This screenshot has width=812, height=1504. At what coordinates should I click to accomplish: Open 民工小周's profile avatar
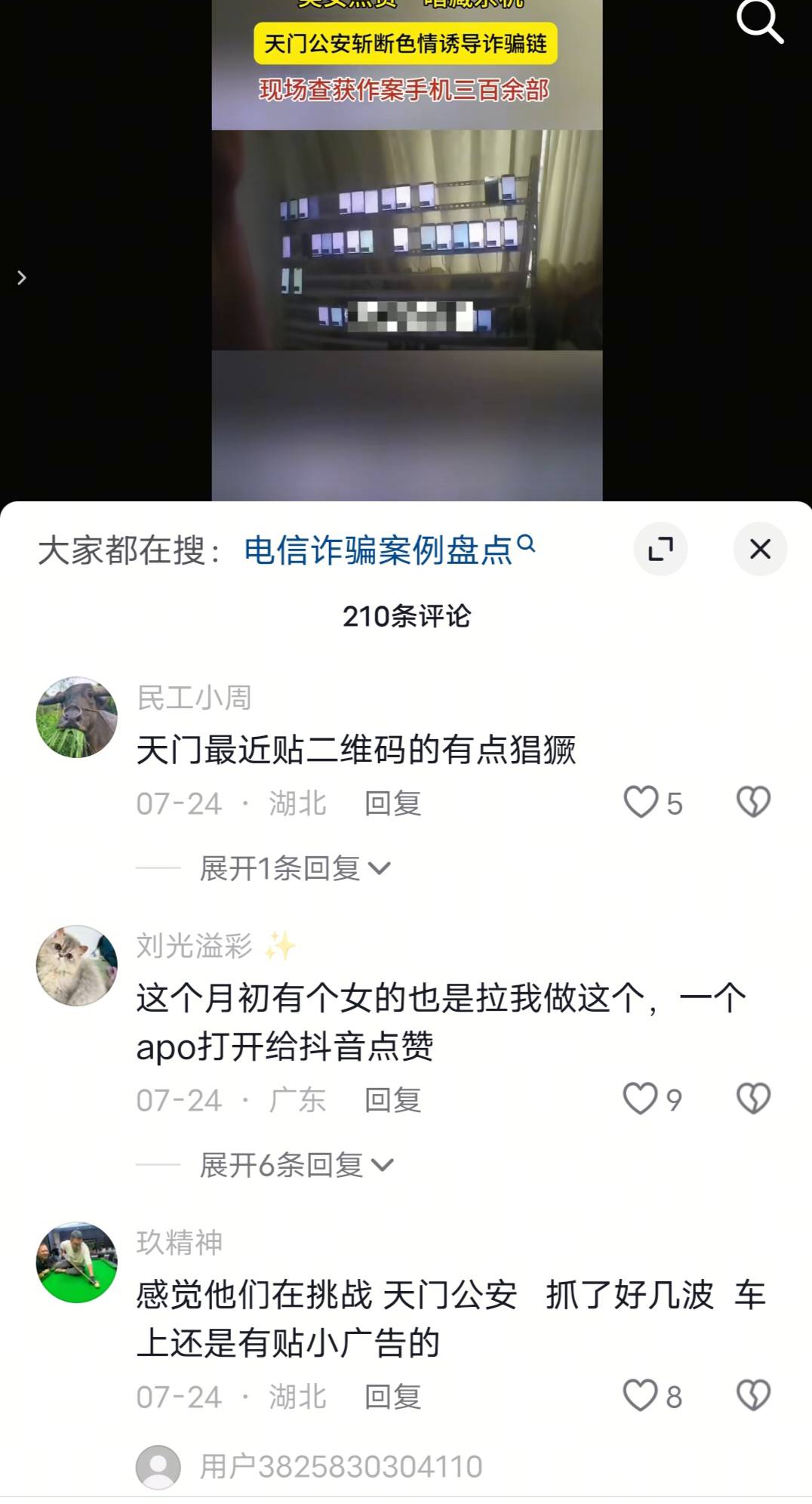coord(77,717)
